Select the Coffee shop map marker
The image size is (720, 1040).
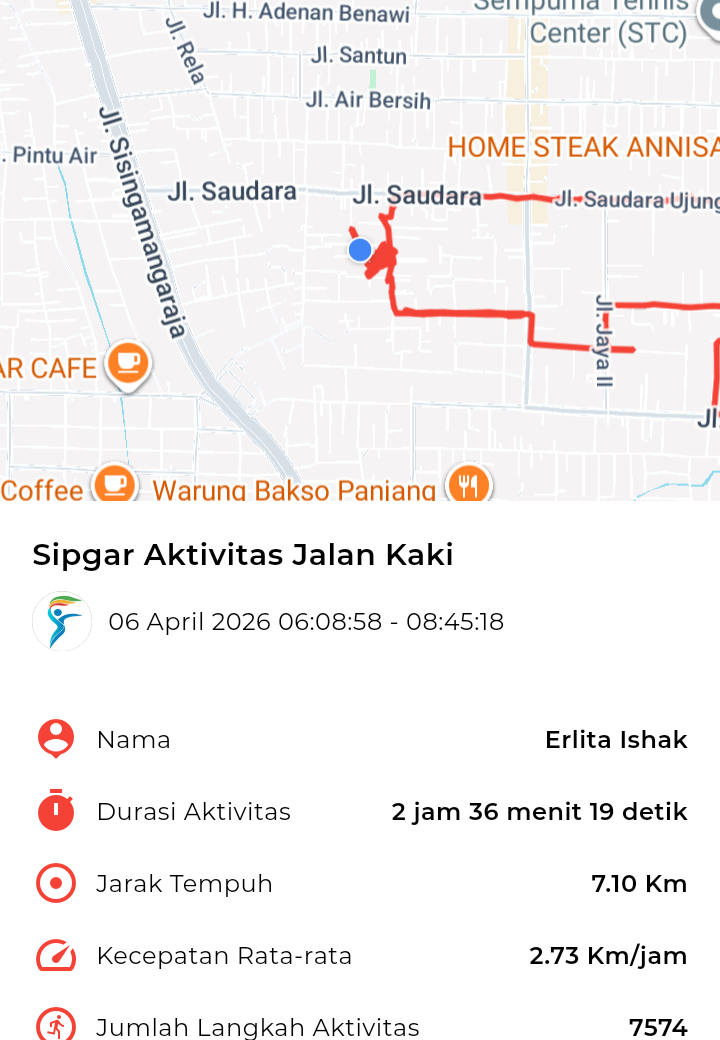click(114, 484)
